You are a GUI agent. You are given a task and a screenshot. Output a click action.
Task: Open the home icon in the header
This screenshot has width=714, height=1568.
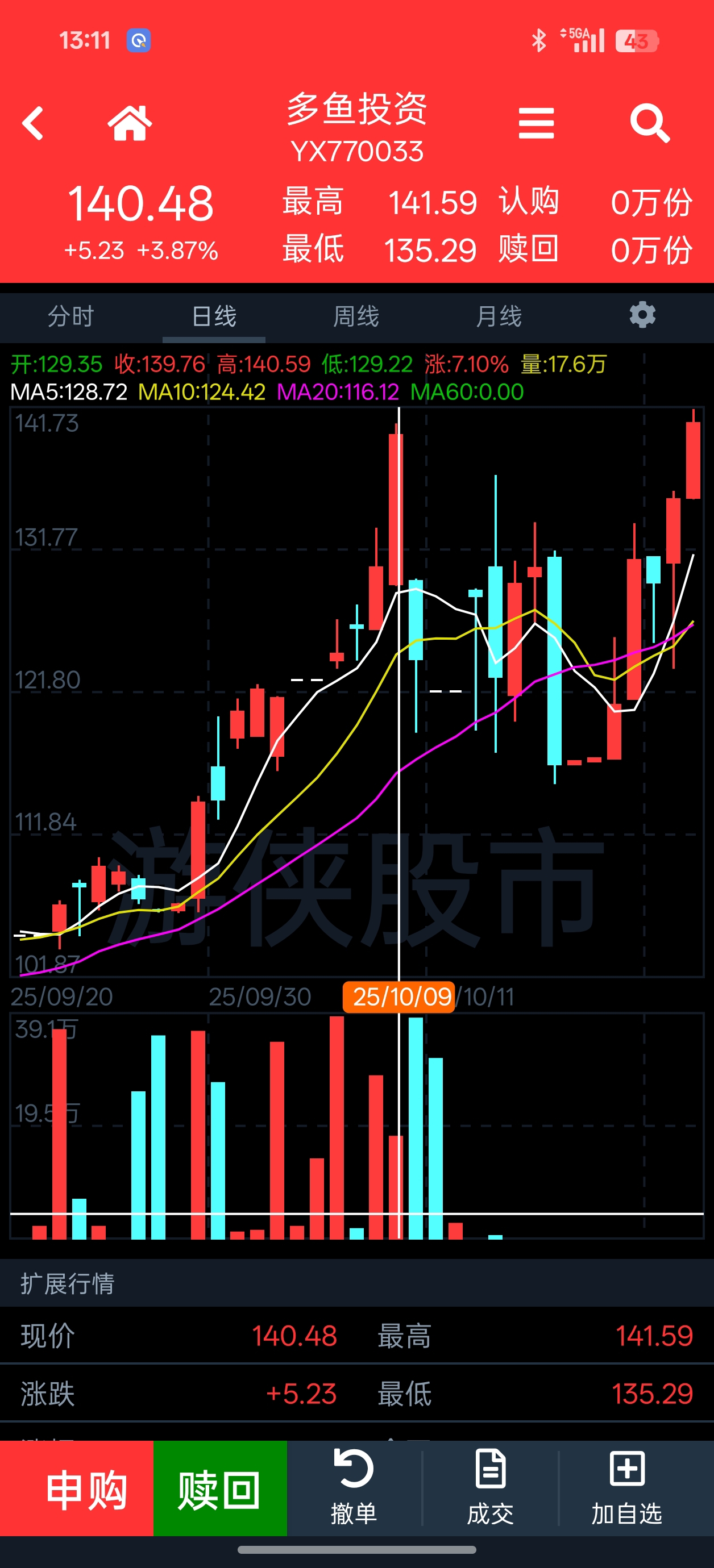[129, 123]
